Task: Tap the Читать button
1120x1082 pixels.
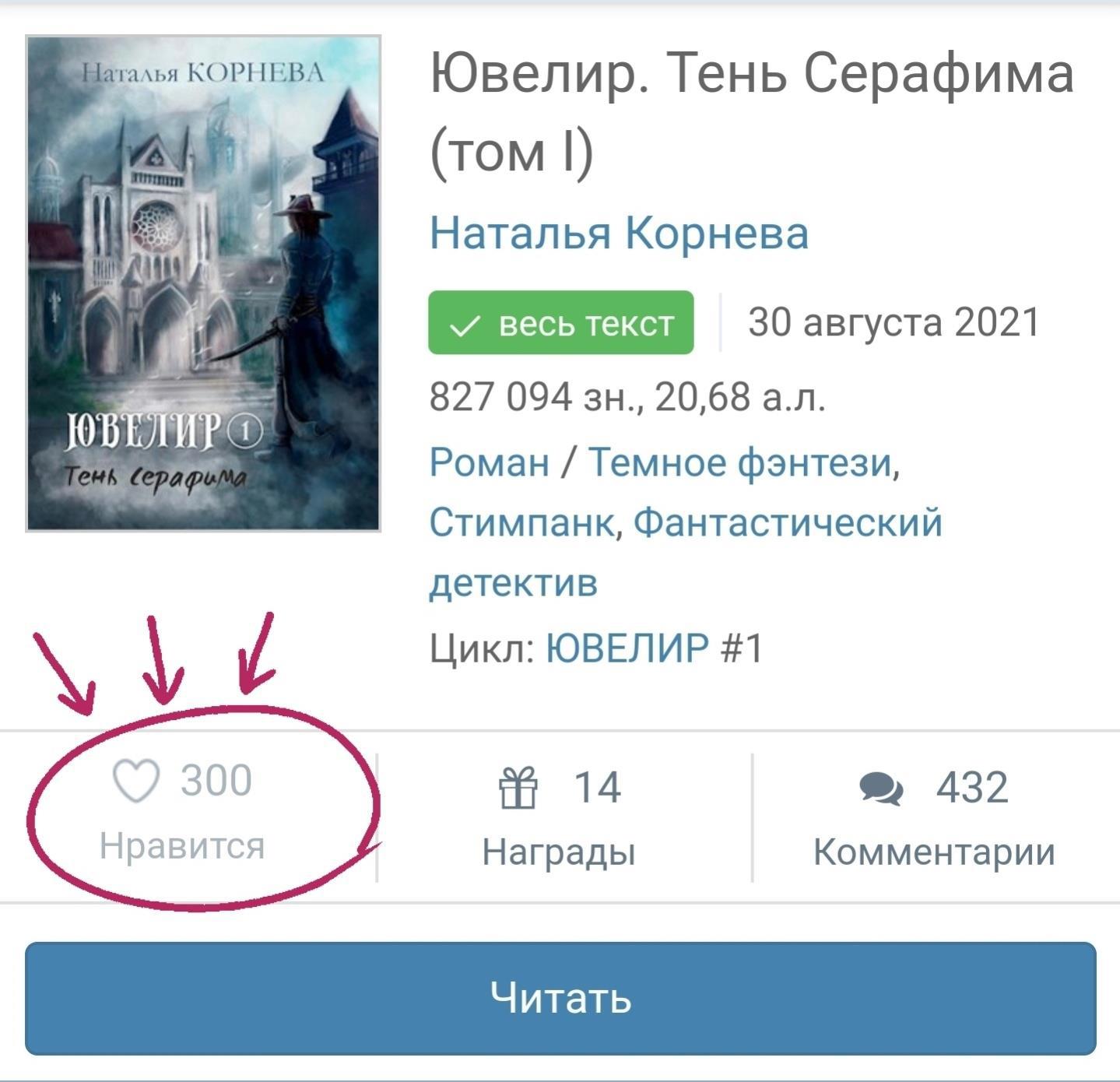Action: pos(560,998)
